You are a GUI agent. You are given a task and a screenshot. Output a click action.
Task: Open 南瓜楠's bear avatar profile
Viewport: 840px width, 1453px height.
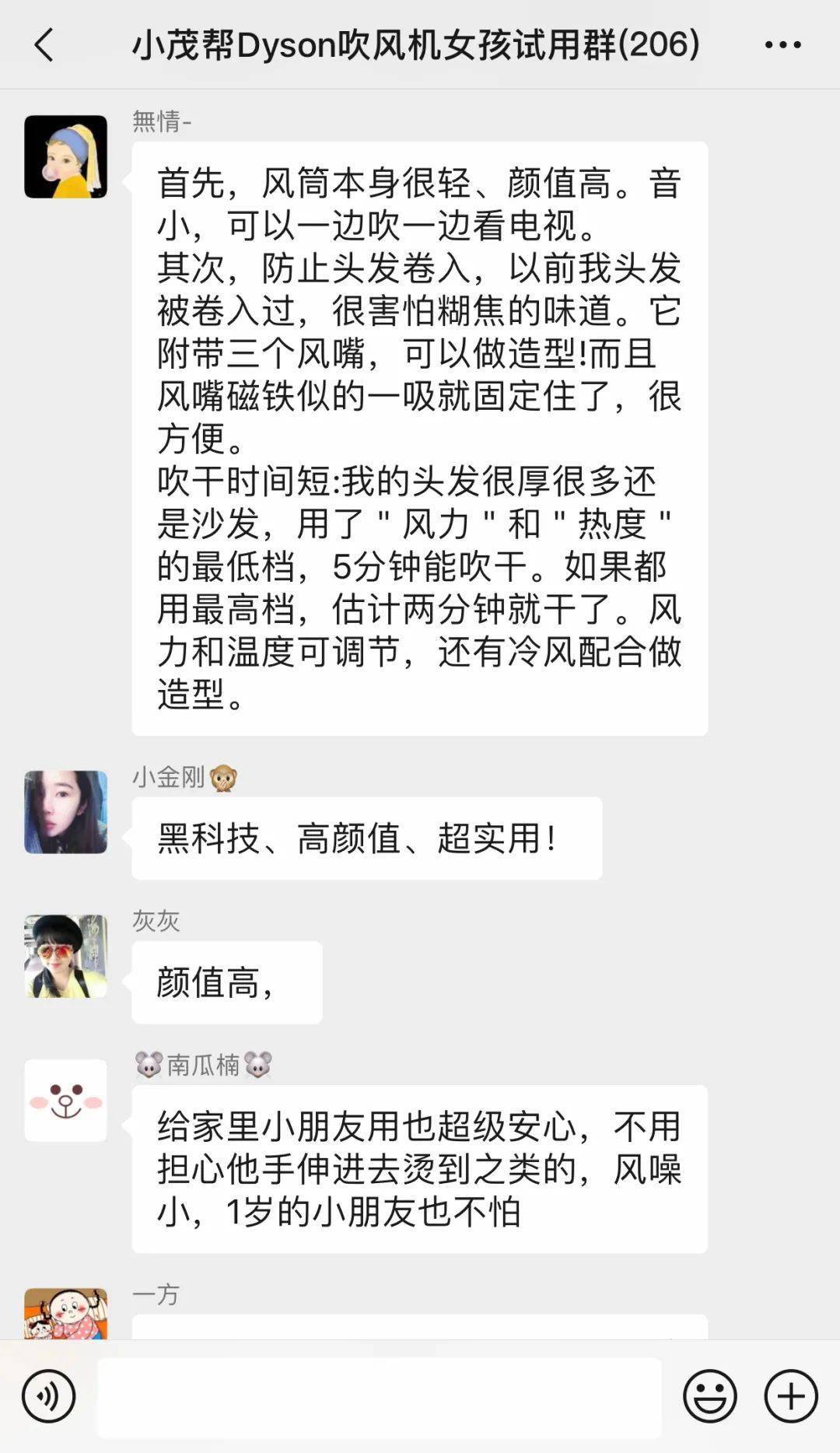pyautogui.click(x=66, y=1100)
